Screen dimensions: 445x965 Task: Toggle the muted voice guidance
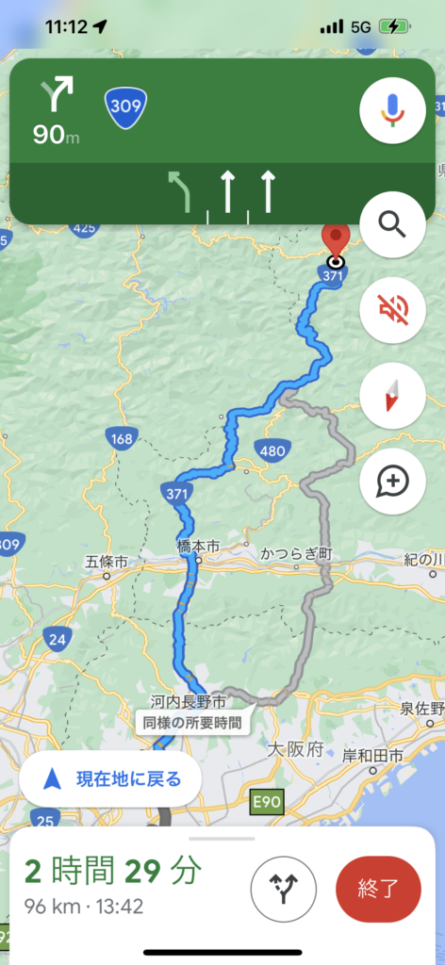(x=392, y=310)
